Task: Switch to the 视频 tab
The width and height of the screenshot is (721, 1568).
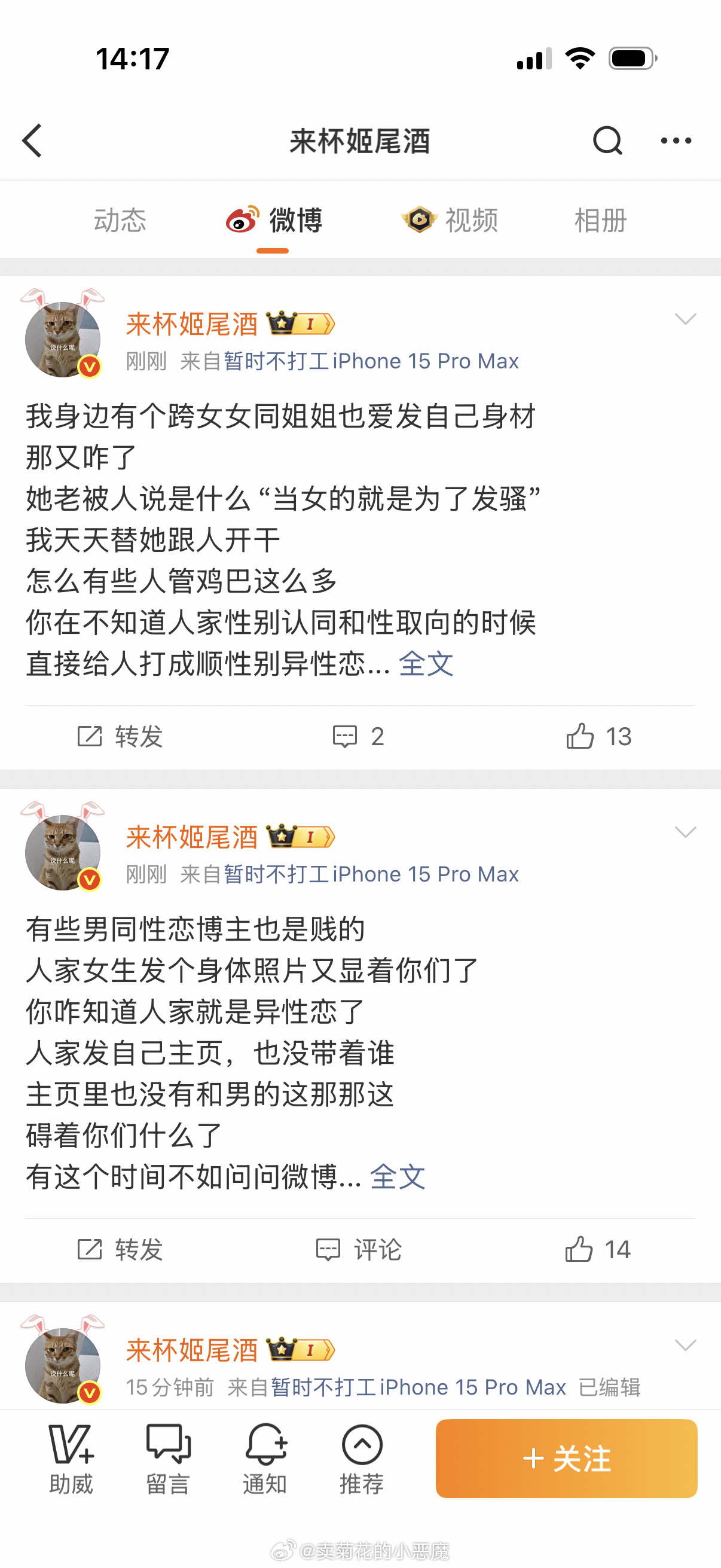Action: pyautogui.click(x=451, y=220)
